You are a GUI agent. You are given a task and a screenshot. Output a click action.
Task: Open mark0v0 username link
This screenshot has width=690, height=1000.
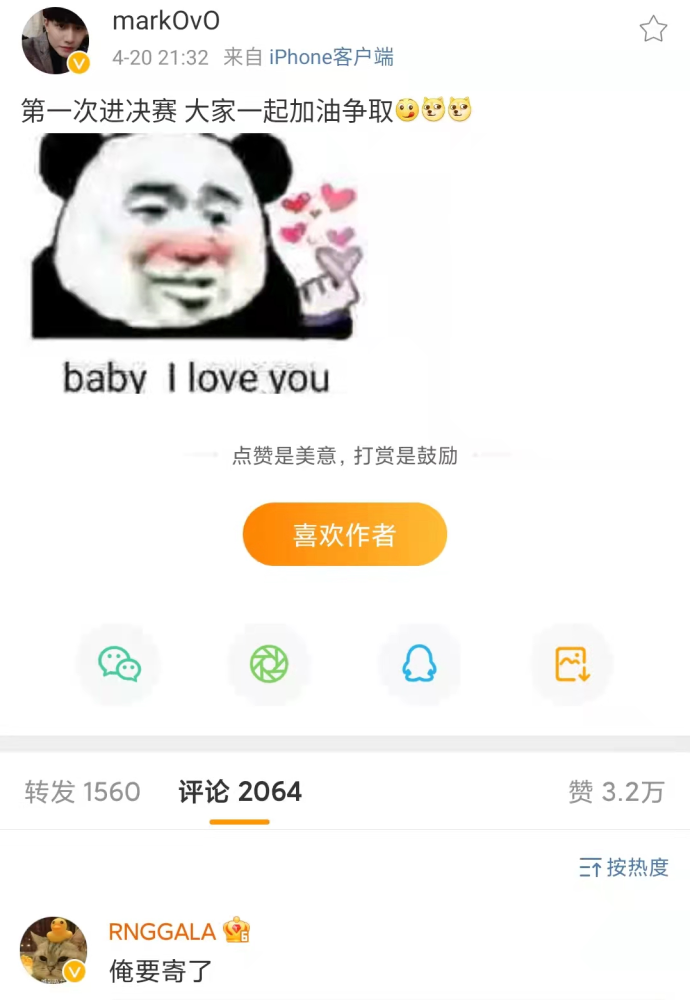pos(166,21)
